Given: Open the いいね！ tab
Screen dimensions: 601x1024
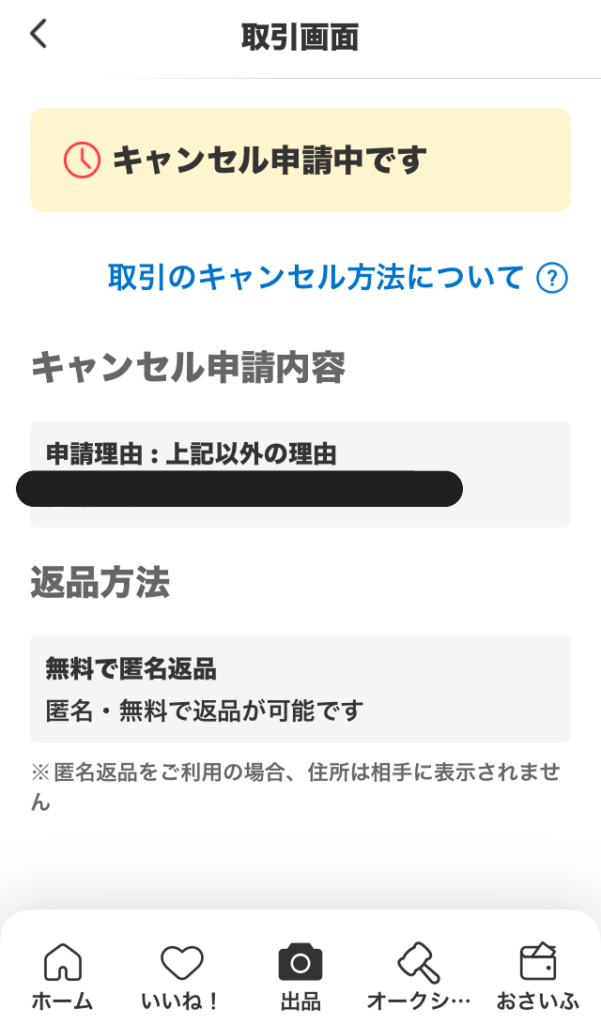Looking at the screenshot, I should coord(181,977).
